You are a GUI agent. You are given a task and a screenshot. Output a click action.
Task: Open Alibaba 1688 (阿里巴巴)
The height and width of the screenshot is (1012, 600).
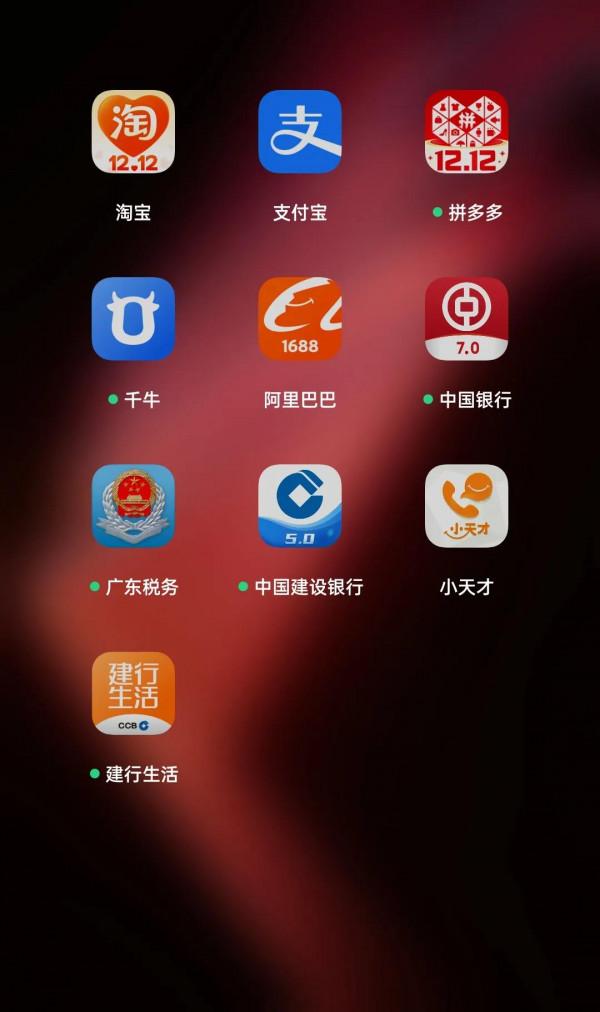click(x=300, y=319)
